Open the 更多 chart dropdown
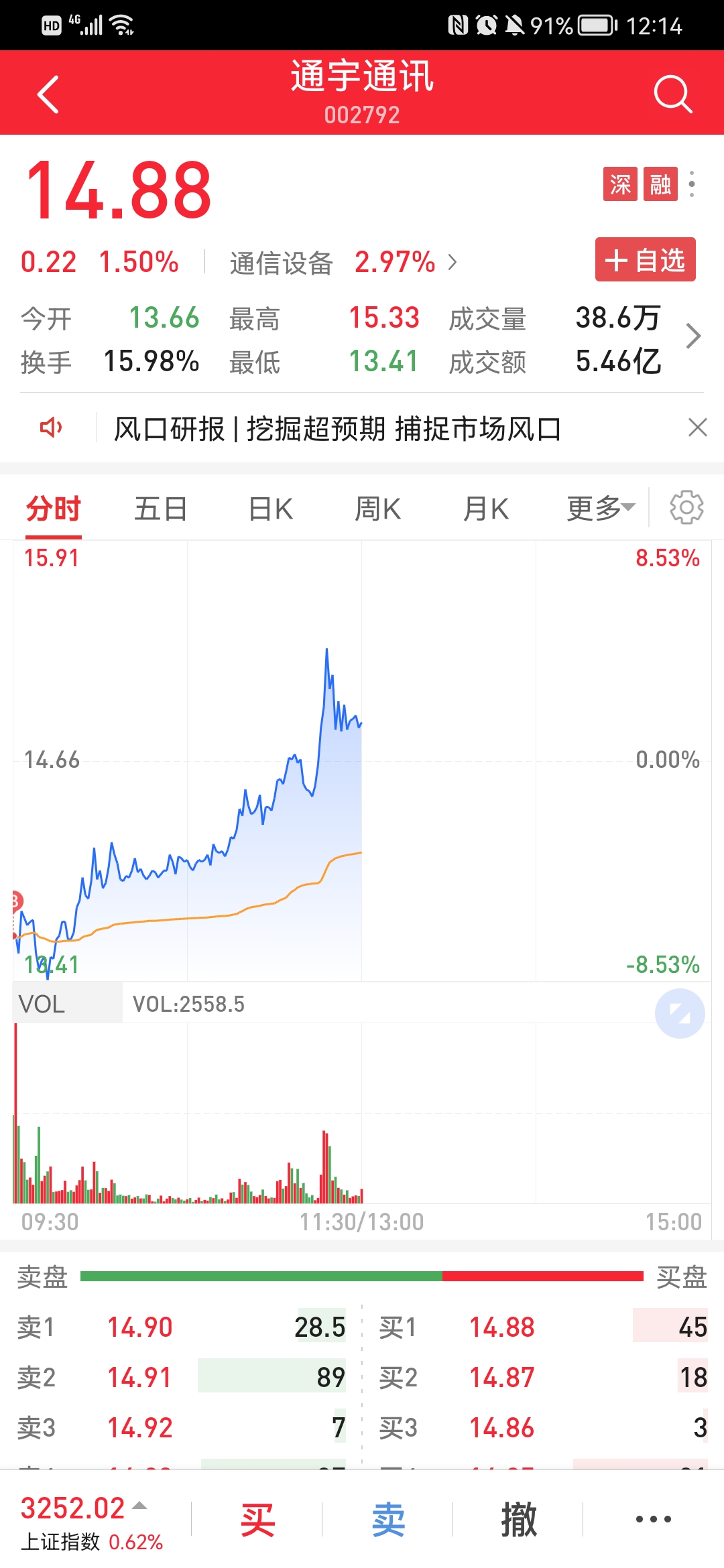This screenshot has height=1568, width=724. click(x=600, y=509)
